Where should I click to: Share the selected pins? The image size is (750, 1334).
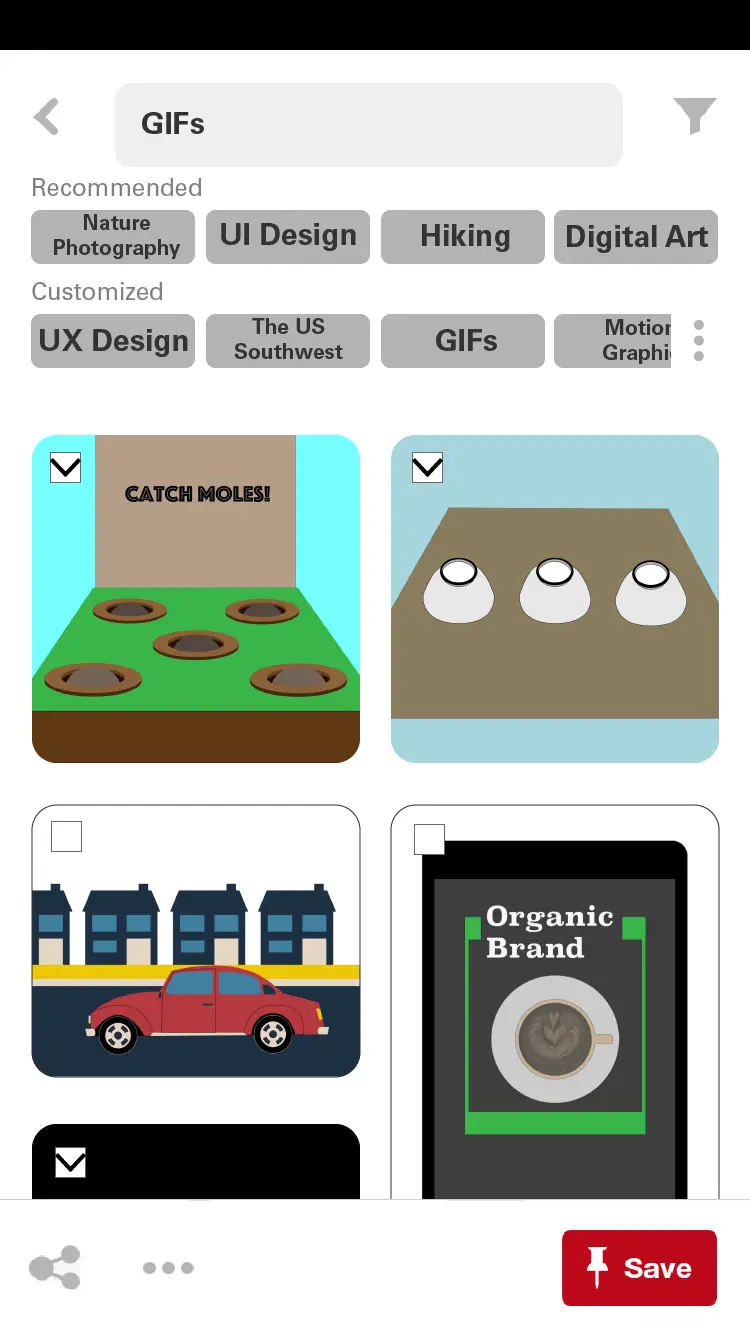click(55, 1267)
